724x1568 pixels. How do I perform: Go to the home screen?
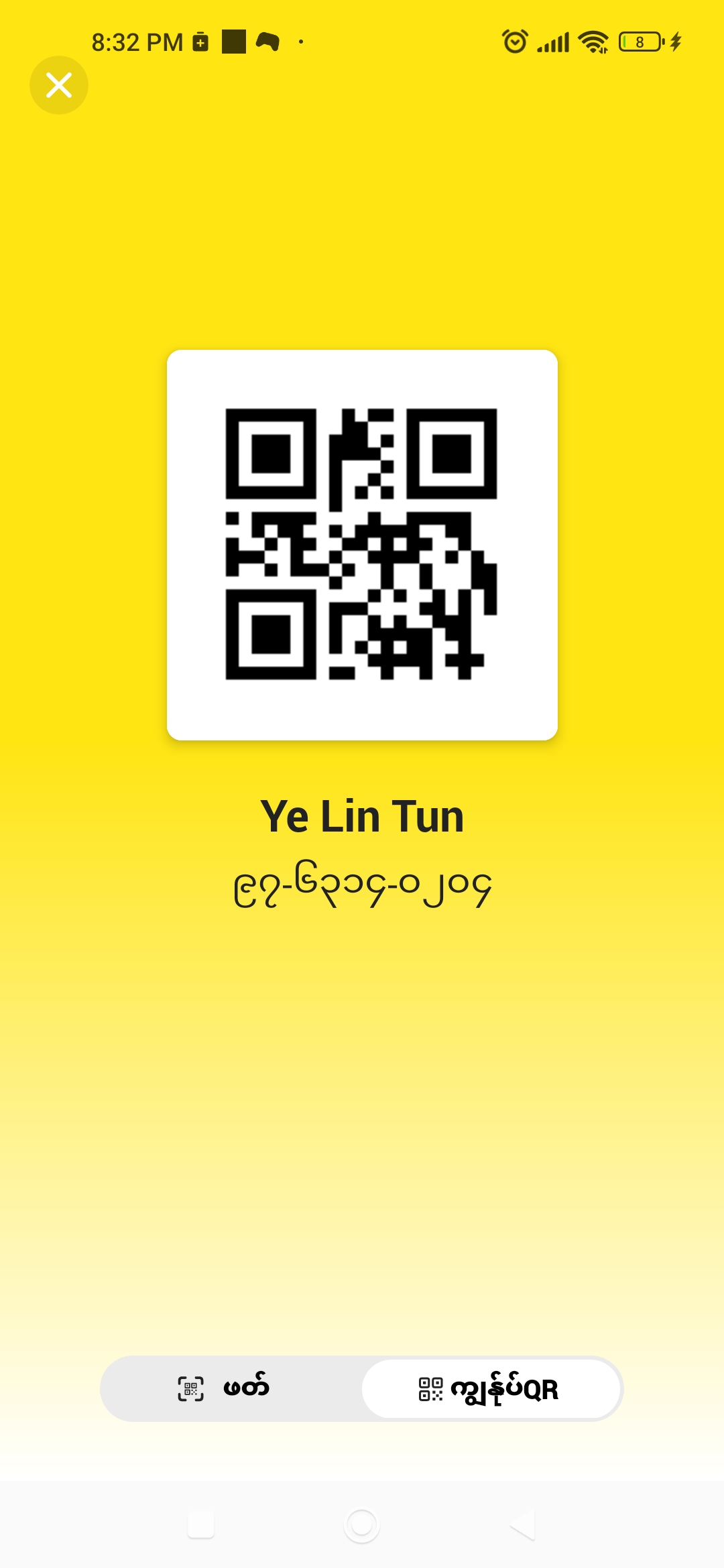point(361,1525)
